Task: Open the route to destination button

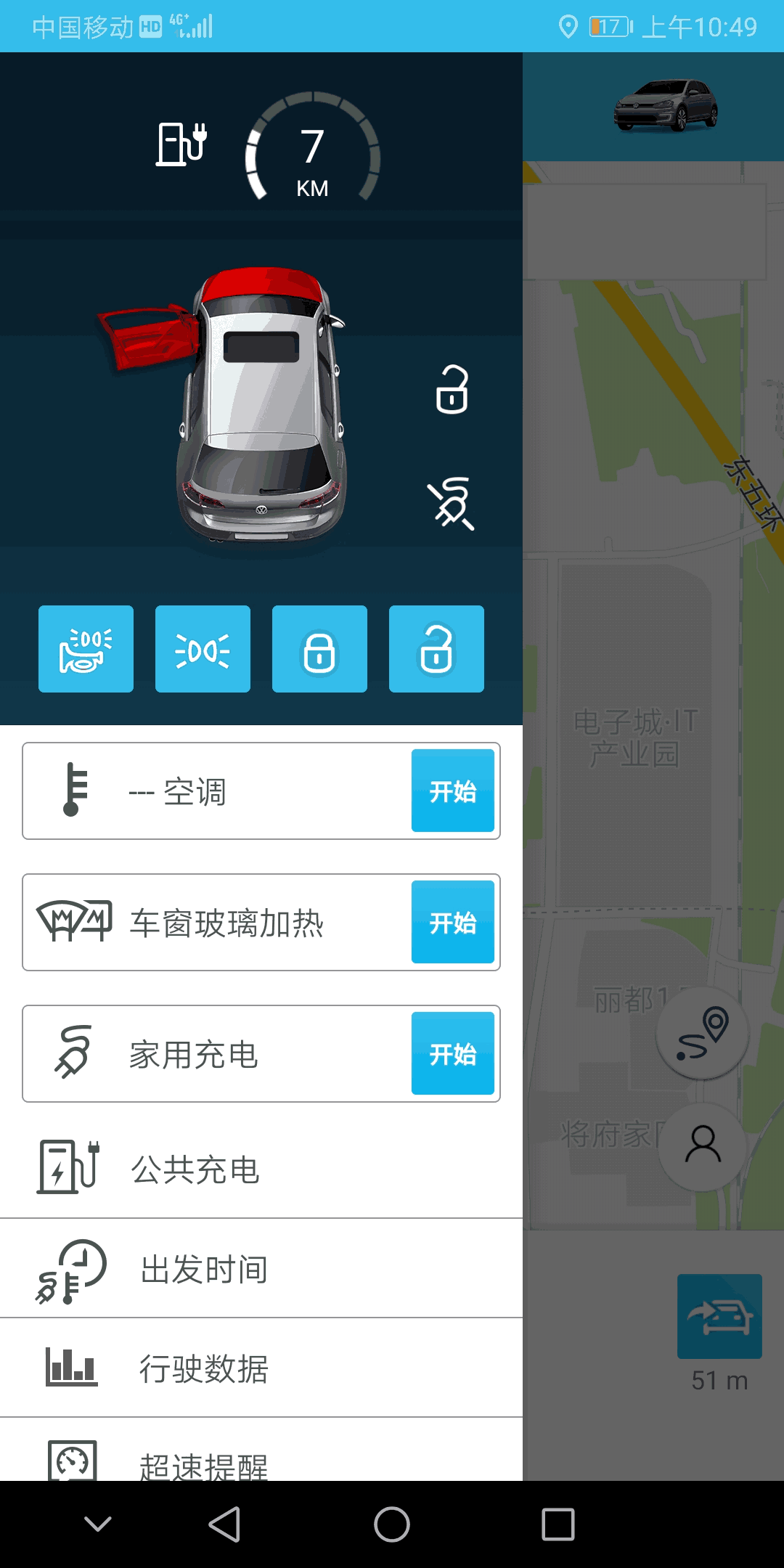Action: point(702,1034)
